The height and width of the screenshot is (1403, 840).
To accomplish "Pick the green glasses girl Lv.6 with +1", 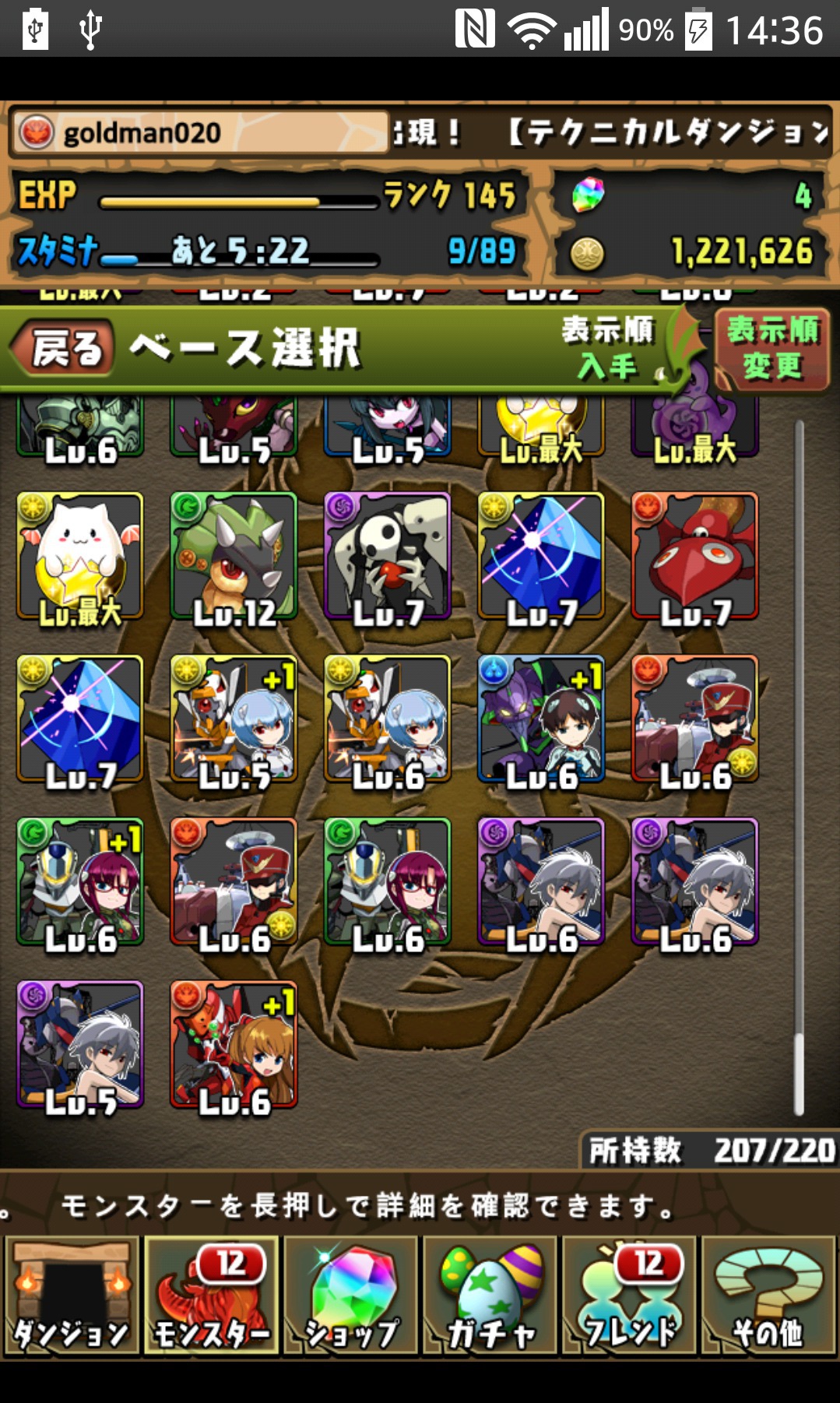I will coord(80,882).
